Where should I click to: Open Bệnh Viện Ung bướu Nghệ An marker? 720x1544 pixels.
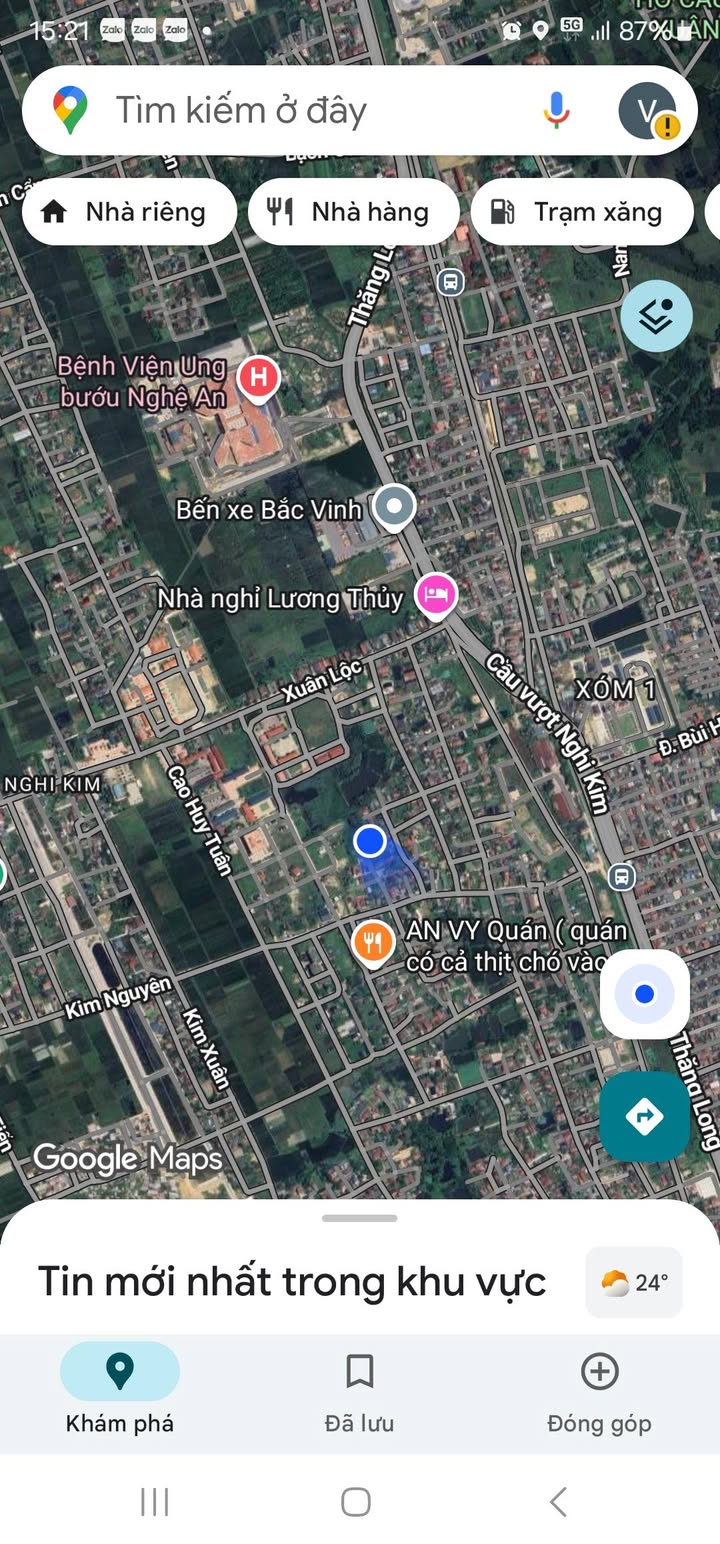point(258,378)
